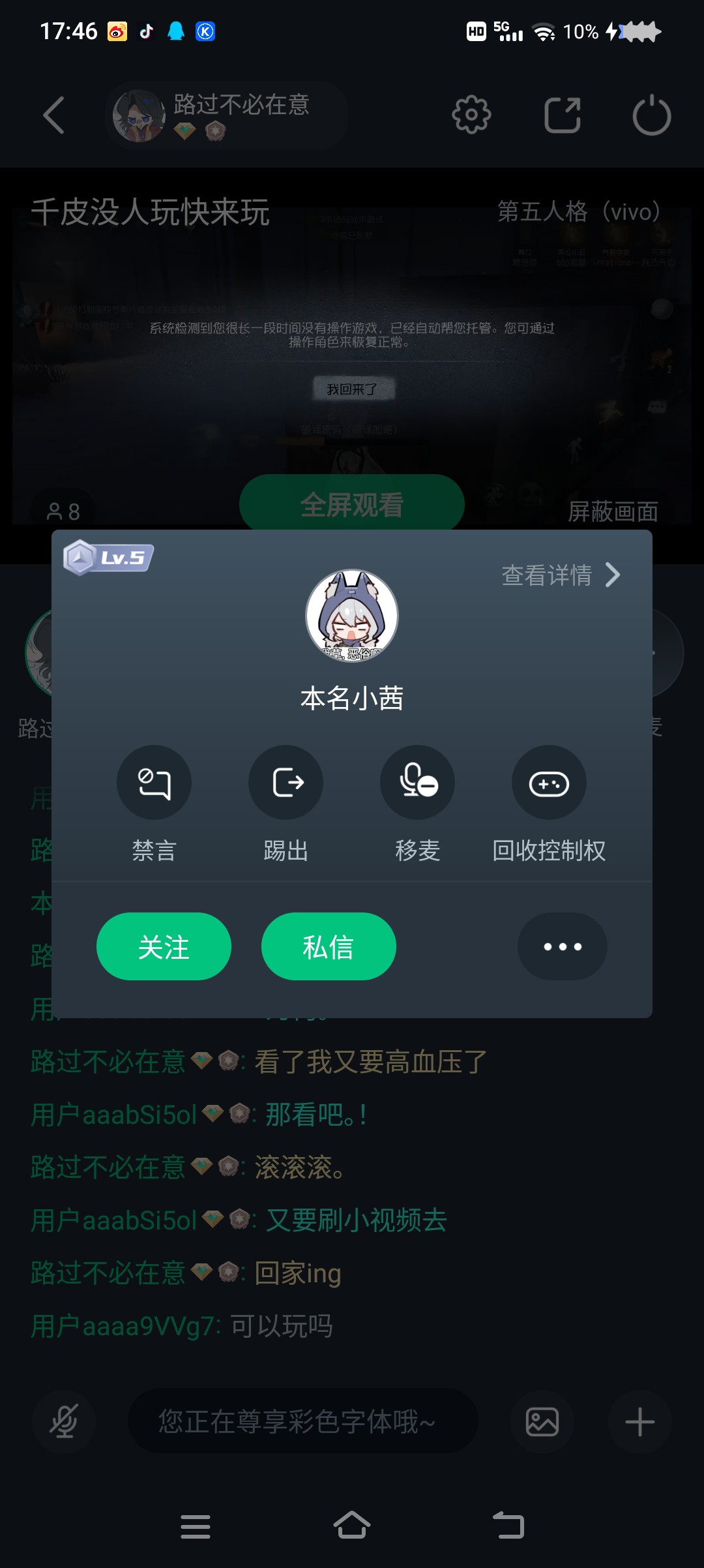Open the image picker icon
Image resolution: width=704 pixels, height=1568 pixels.
point(542,1421)
